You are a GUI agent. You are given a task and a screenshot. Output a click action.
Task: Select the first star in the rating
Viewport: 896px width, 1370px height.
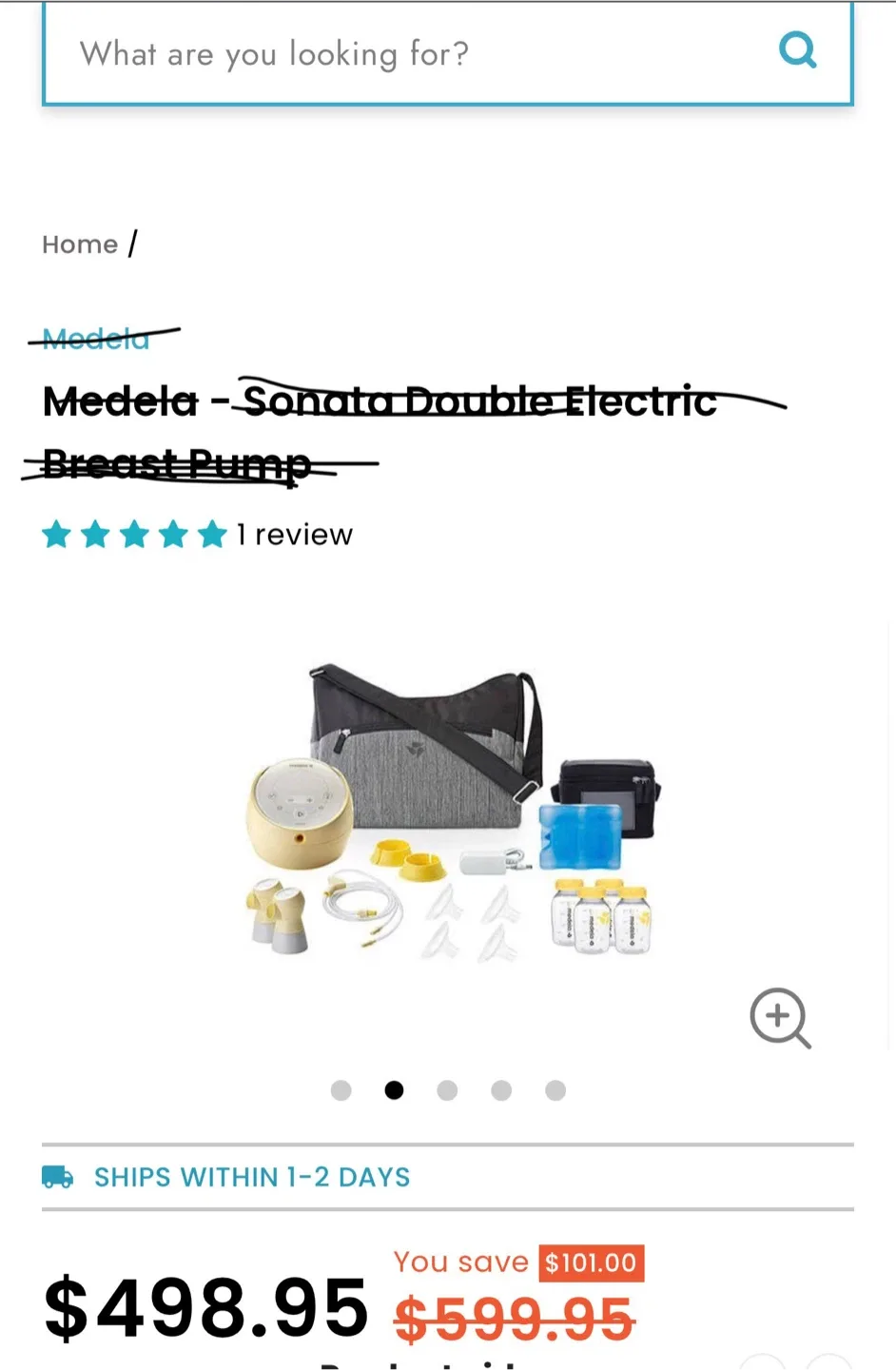click(x=57, y=534)
